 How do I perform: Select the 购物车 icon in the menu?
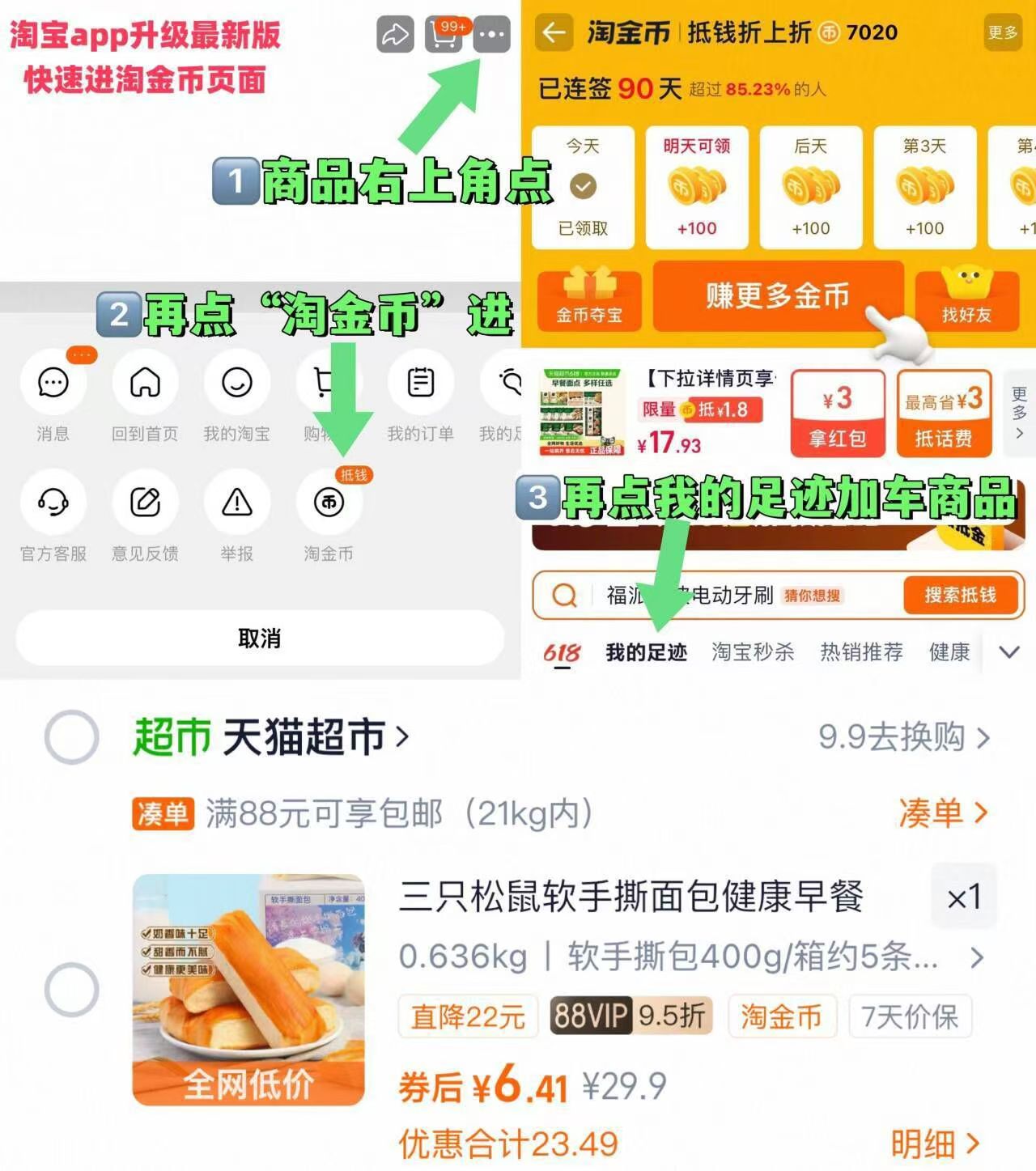[x=329, y=383]
